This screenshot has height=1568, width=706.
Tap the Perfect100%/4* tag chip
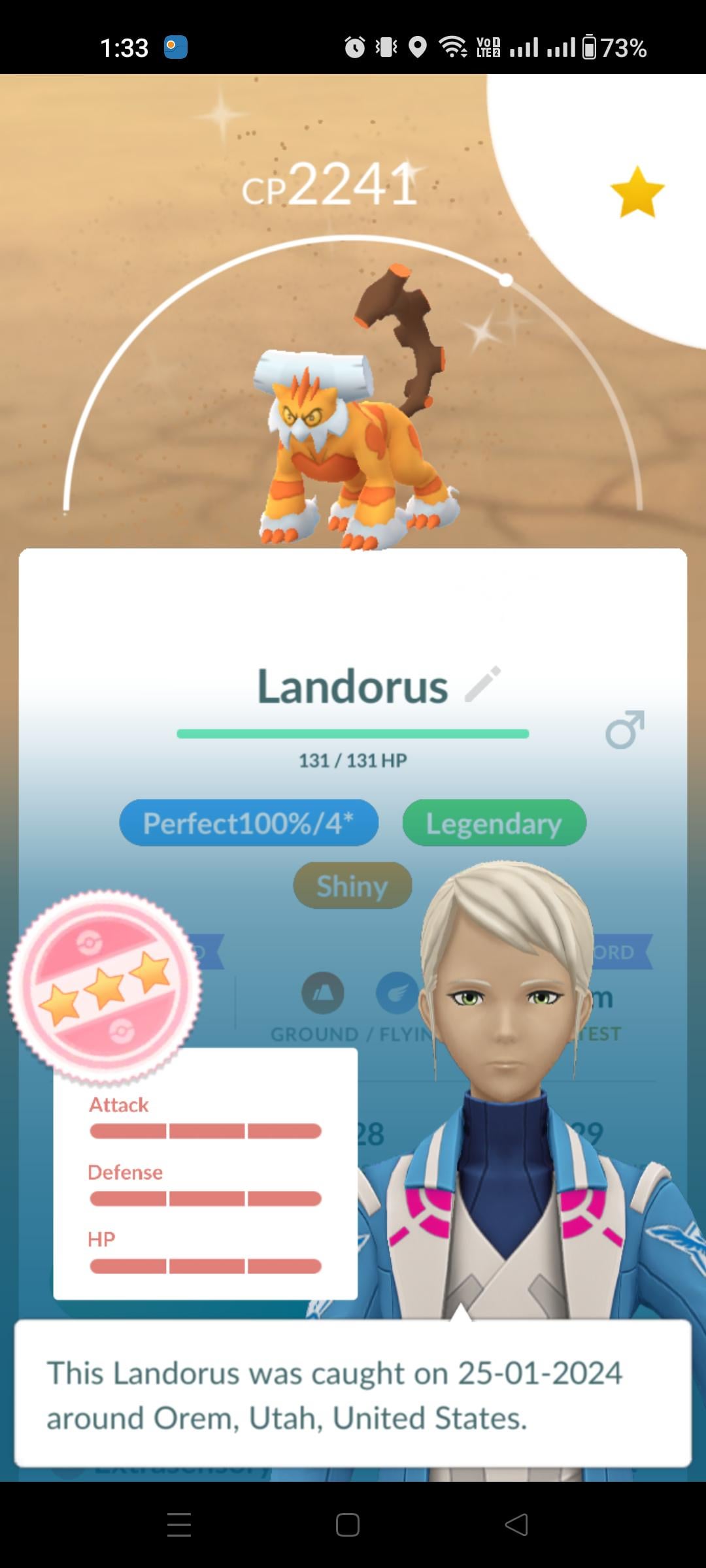pos(248,823)
